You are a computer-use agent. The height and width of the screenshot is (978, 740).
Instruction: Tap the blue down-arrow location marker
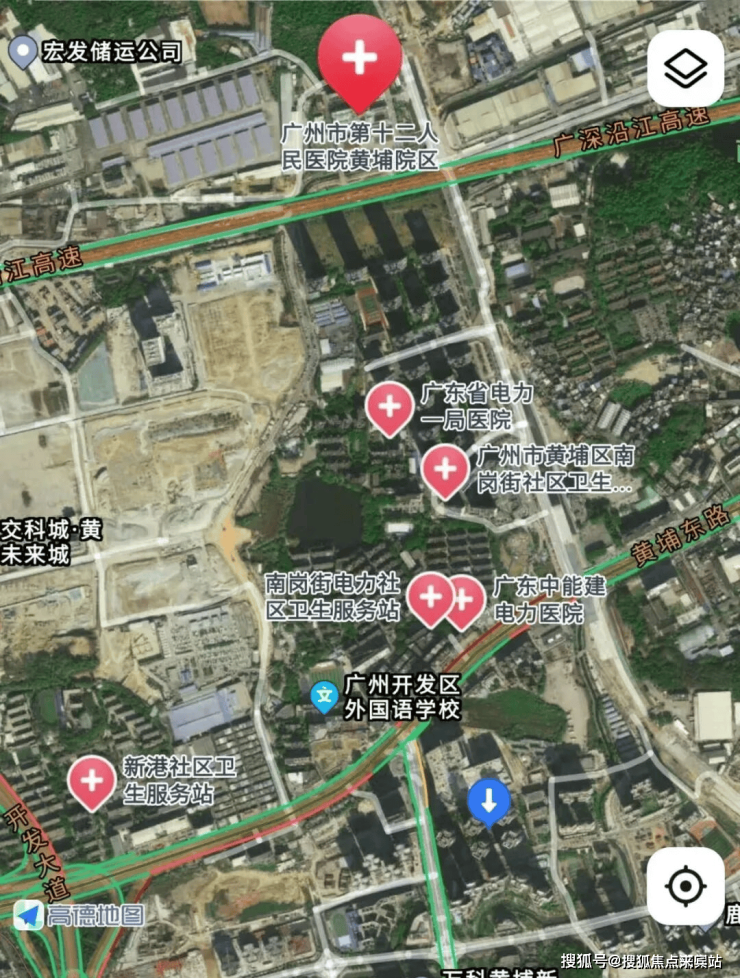(489, 802)
